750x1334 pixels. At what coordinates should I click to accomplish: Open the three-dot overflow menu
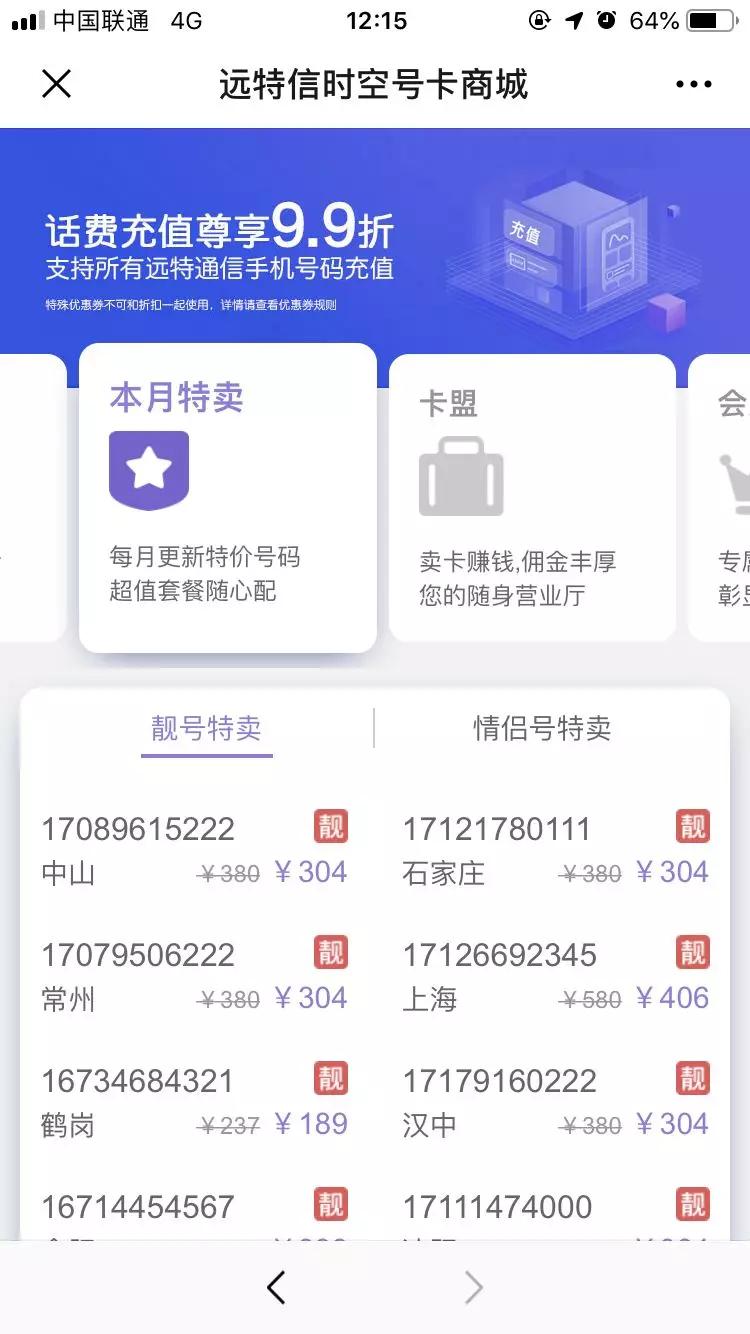694,84
